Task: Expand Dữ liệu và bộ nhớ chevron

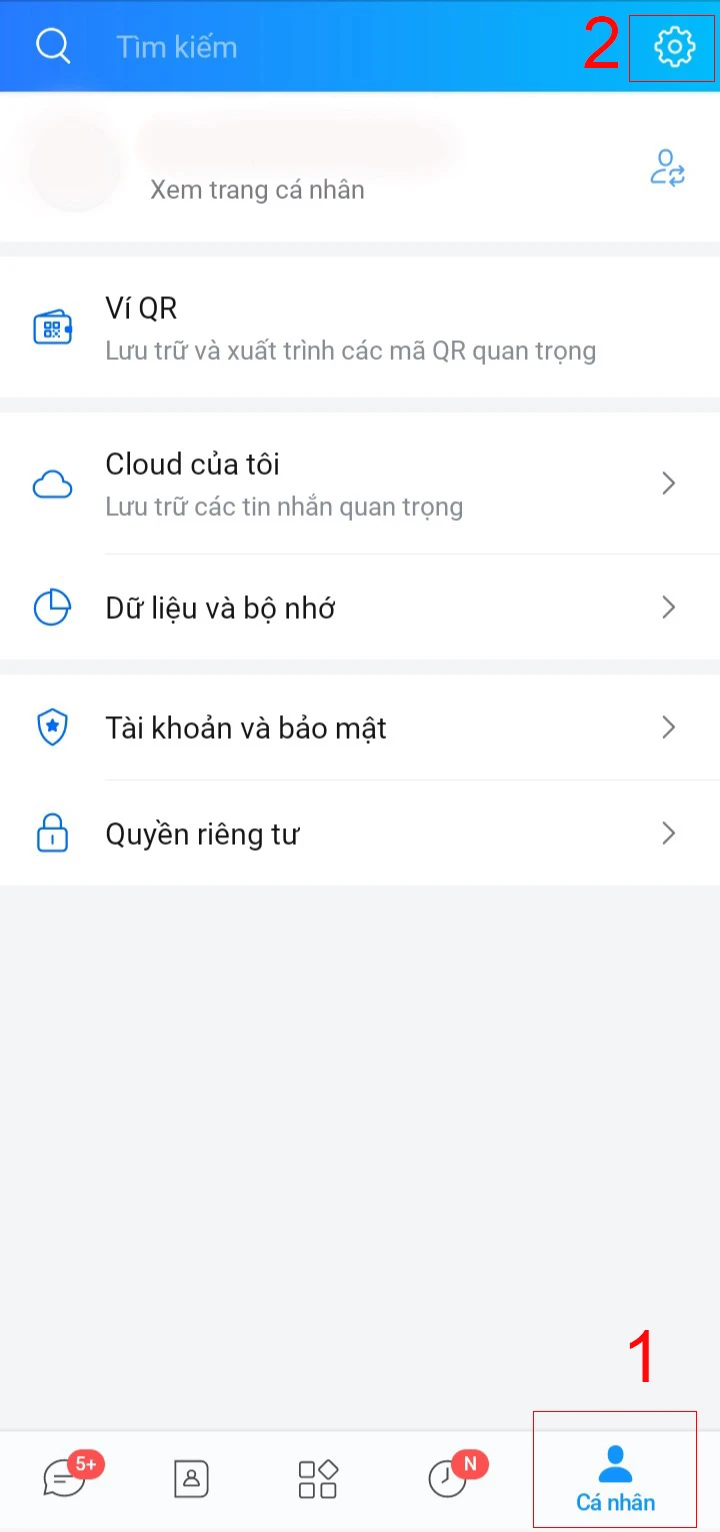Action: tap(669, 607)
